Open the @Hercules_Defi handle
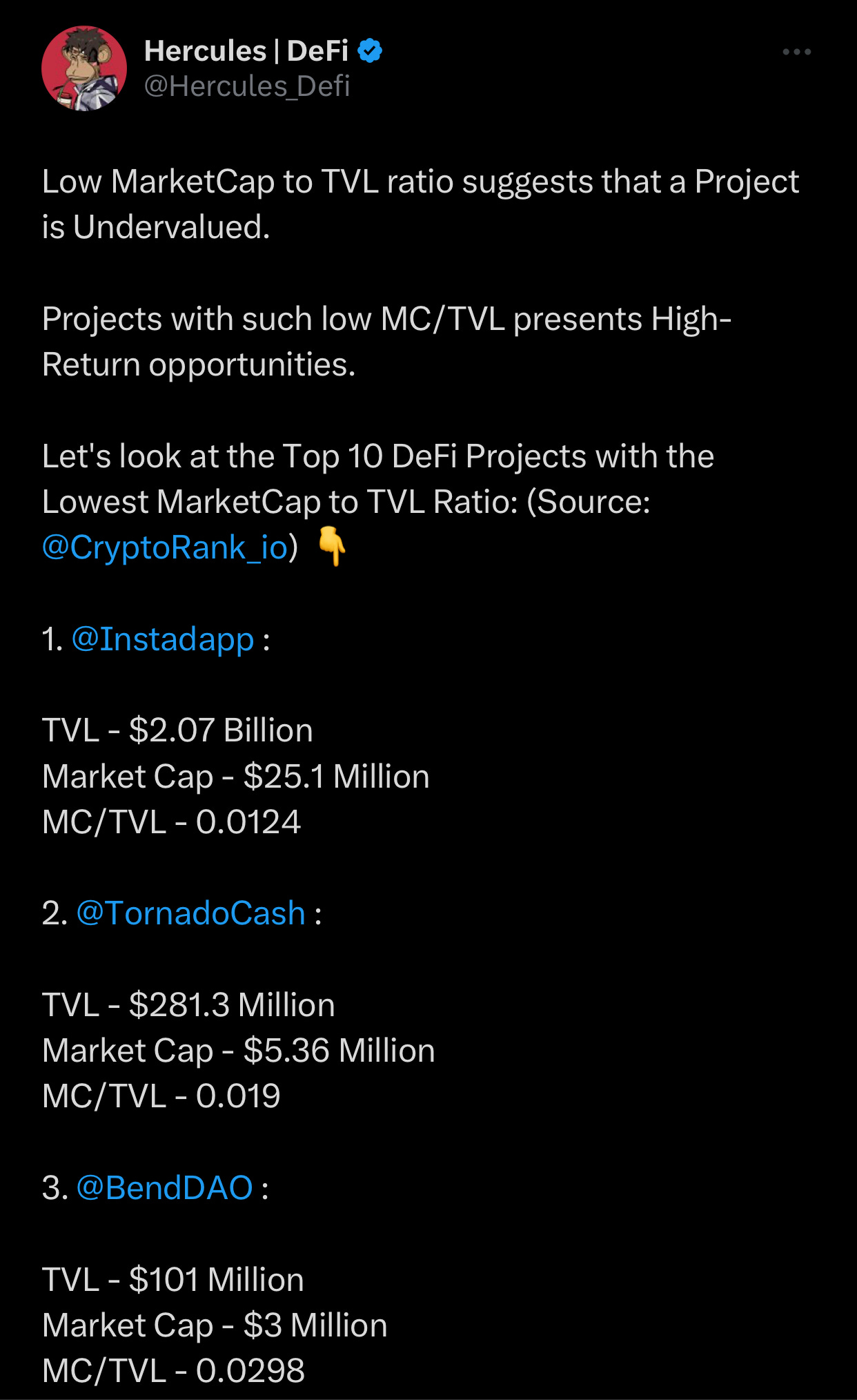The width and height of the screenshot is (857, 1400). (x=247, y=87)
